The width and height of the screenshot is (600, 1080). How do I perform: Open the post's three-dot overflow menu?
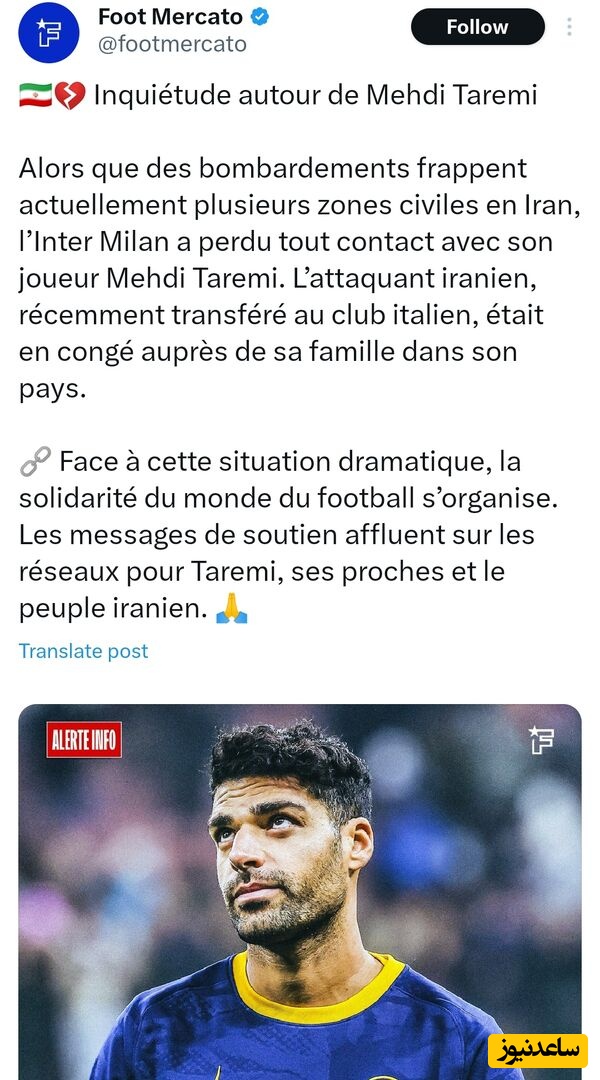click(x=570, y=27)
